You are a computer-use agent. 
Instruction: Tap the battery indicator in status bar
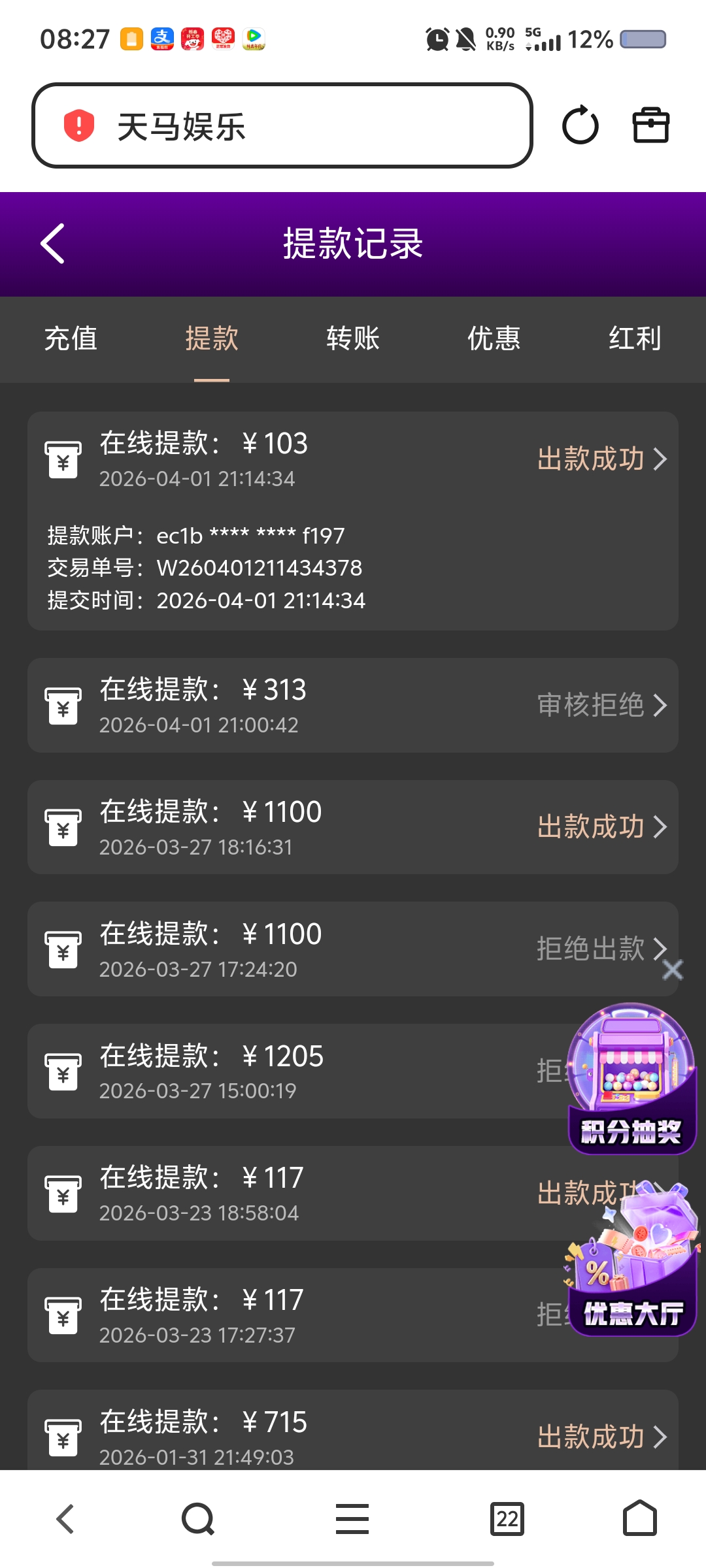pyautogui.click(x=644, y=39)
